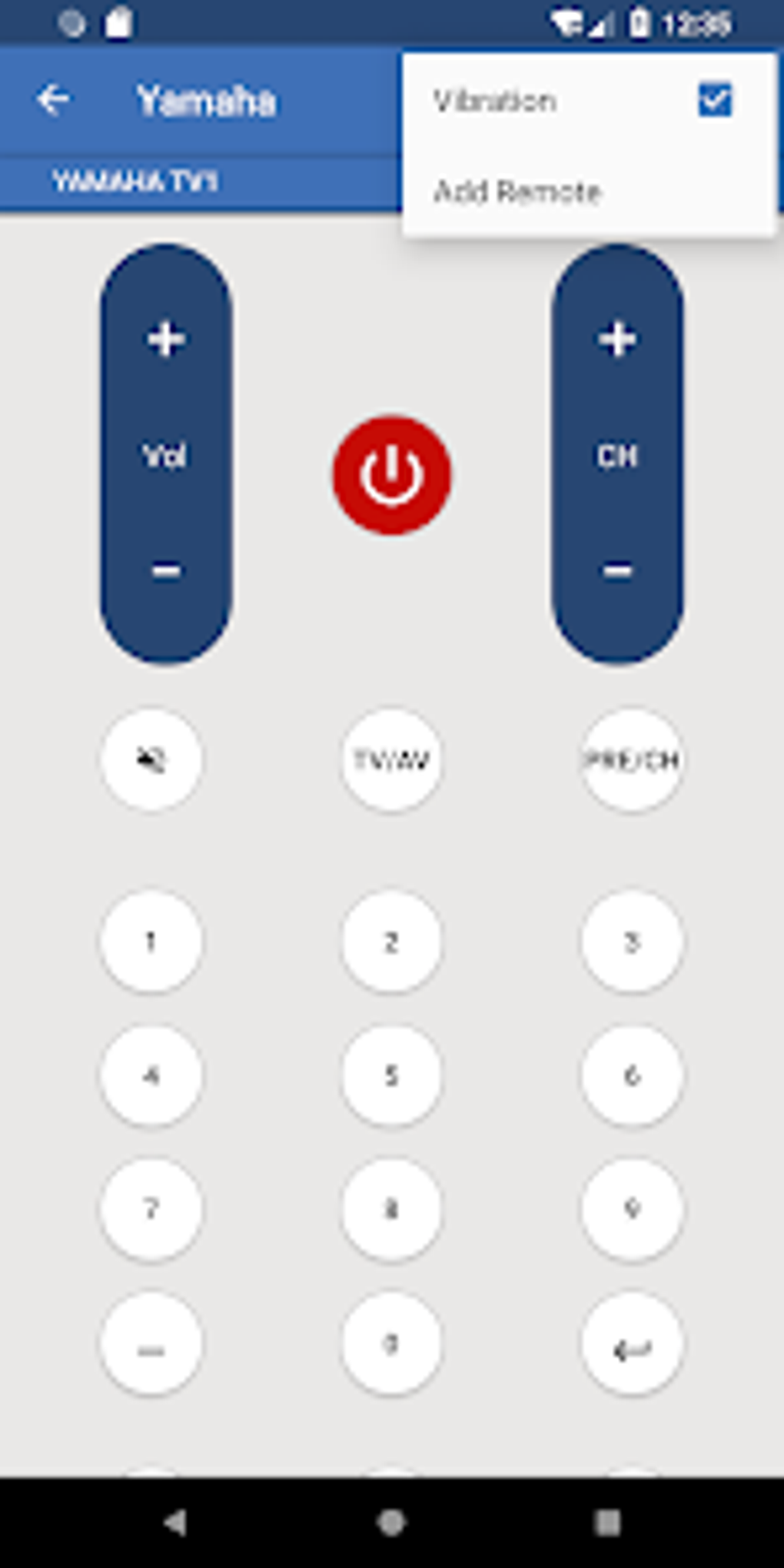This screenshot has width=784, height=1568.
Task: Mute the TV volume
Action: [x=151, y=759]
